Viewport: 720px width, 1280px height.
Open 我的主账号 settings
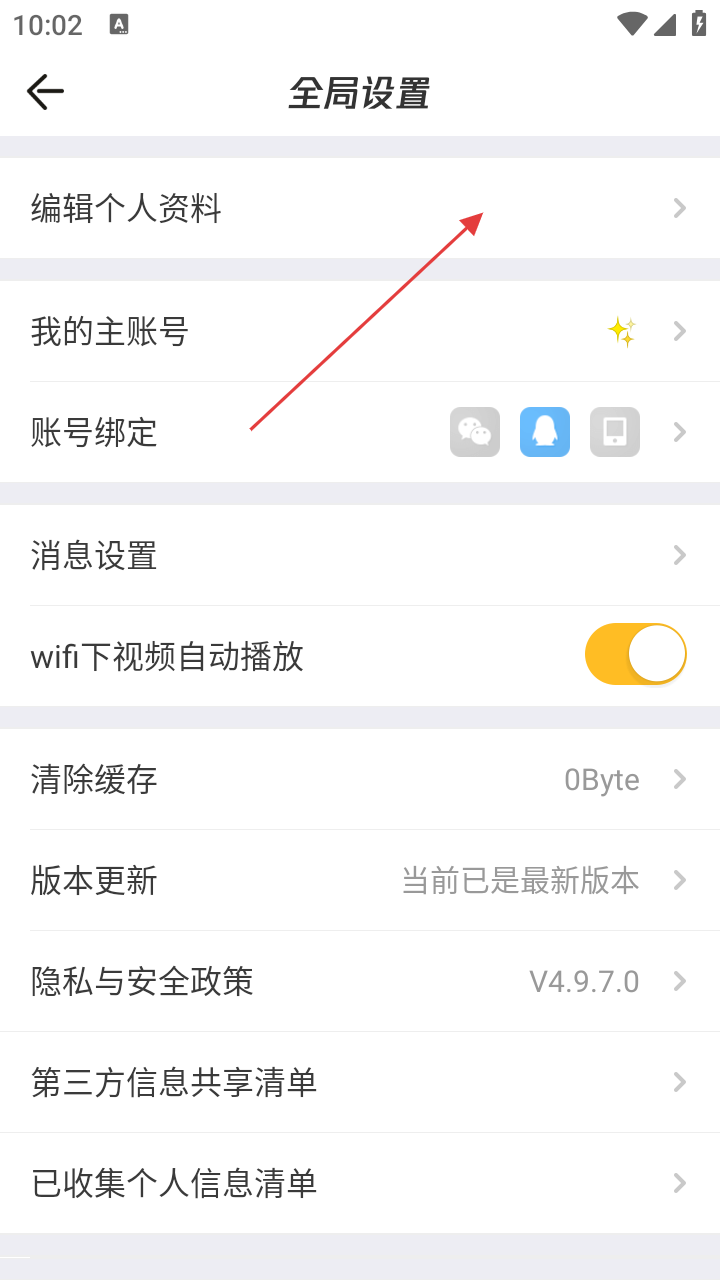click(x=360, y=331)
